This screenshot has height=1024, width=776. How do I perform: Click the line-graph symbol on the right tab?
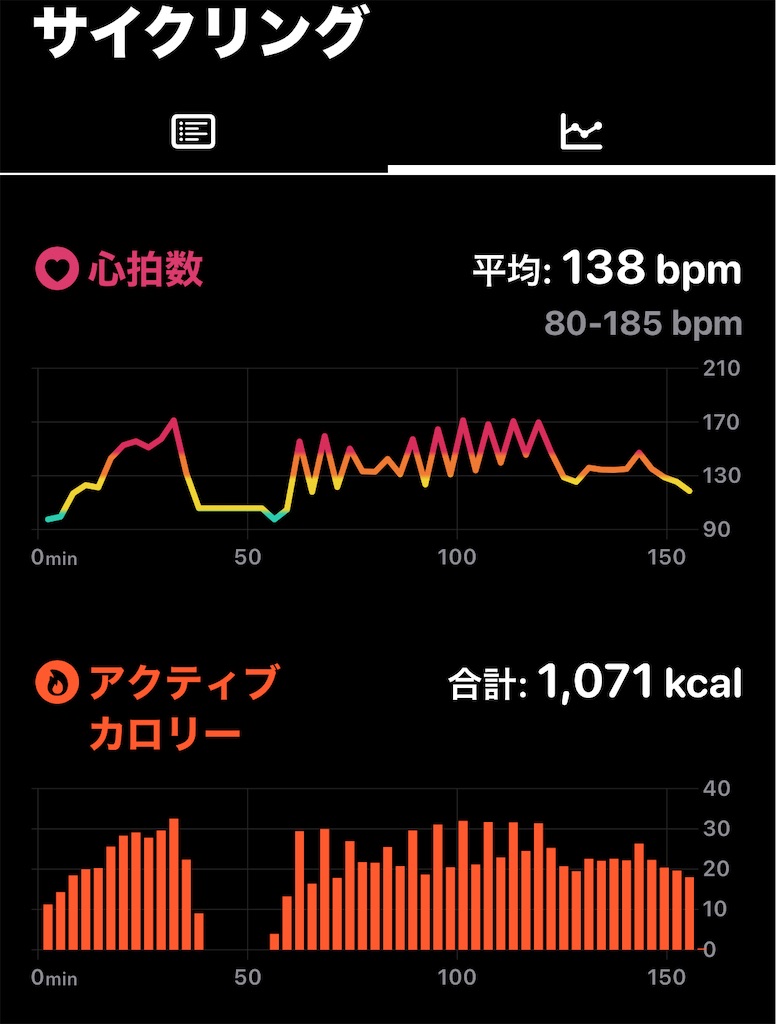point(582,129)
